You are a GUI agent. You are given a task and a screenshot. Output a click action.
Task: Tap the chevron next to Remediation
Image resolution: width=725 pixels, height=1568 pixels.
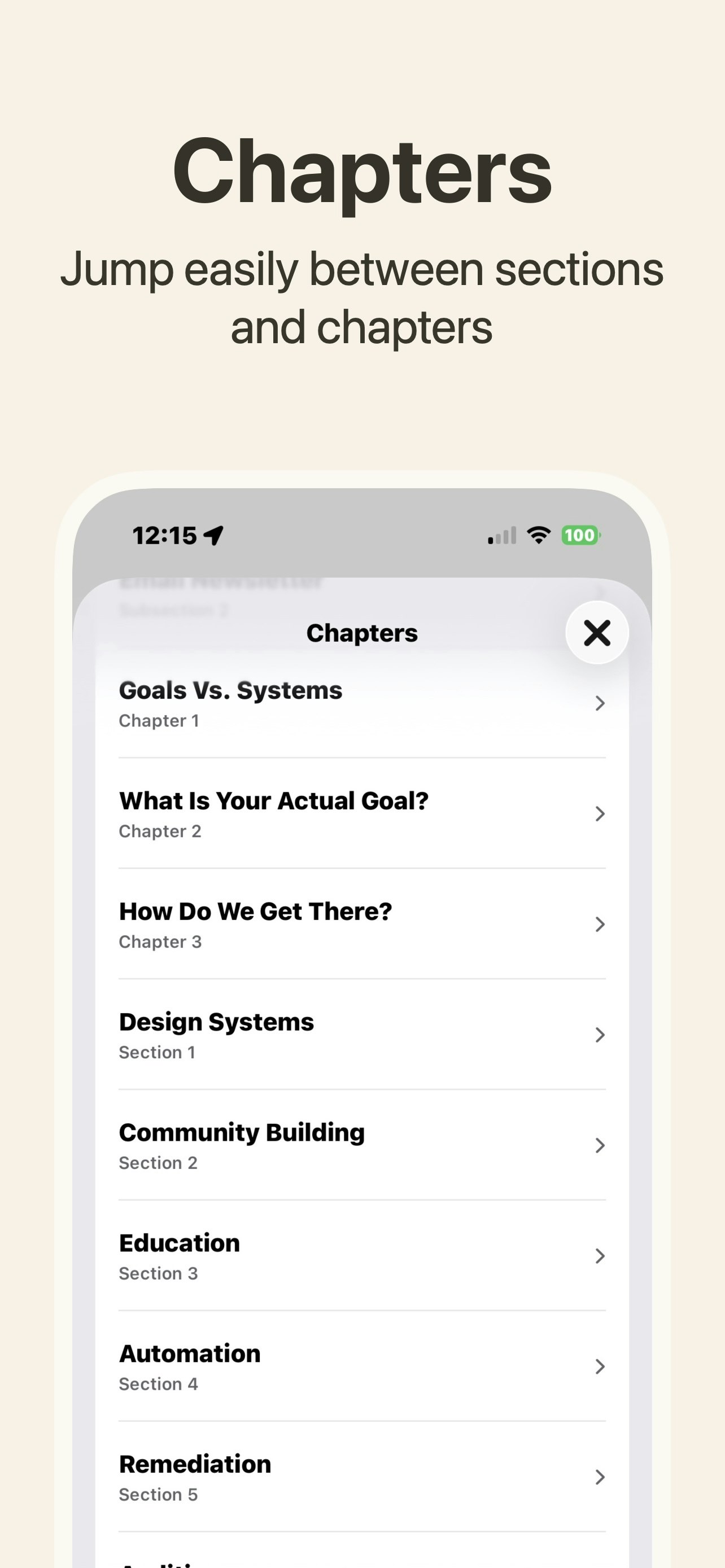600,1477
